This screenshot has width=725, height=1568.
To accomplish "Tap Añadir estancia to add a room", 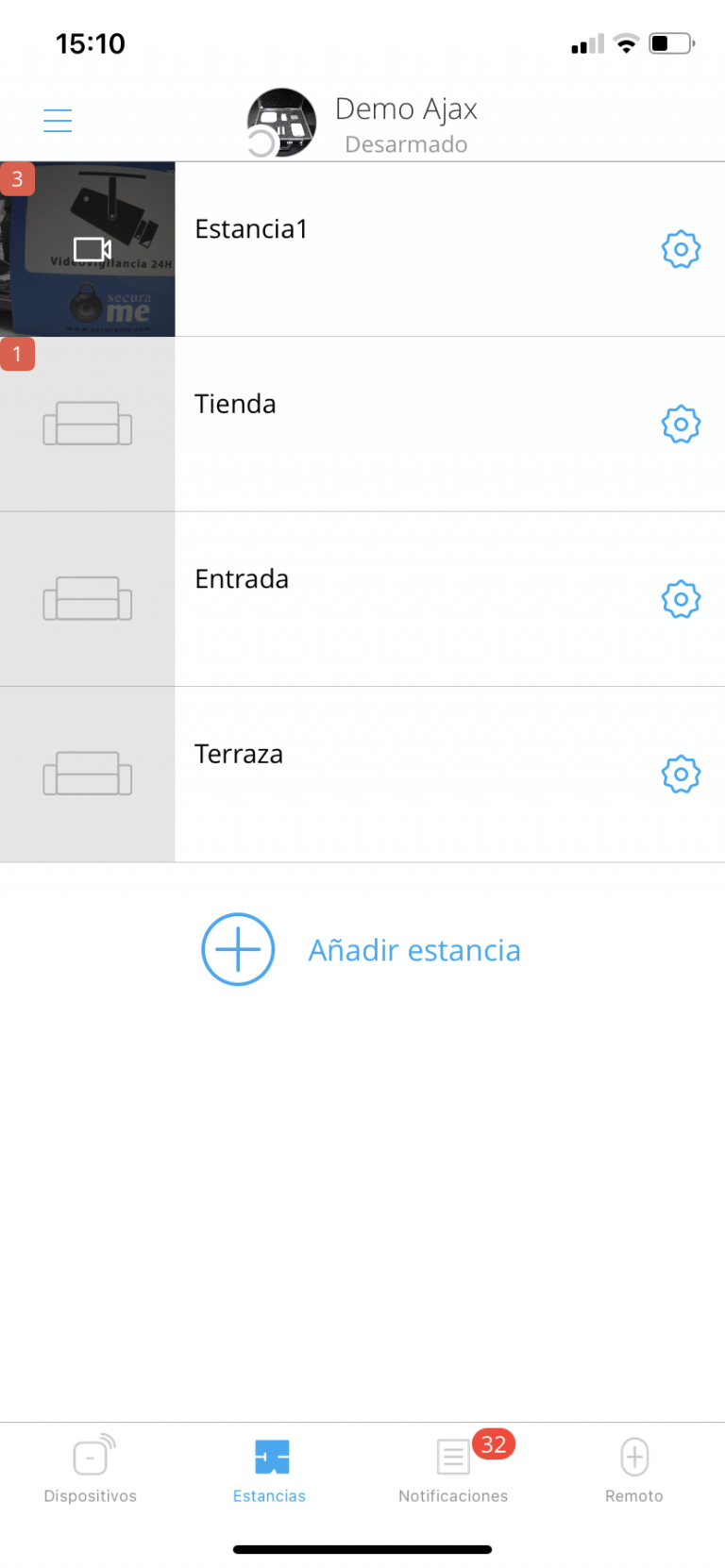I will (413, 950).
